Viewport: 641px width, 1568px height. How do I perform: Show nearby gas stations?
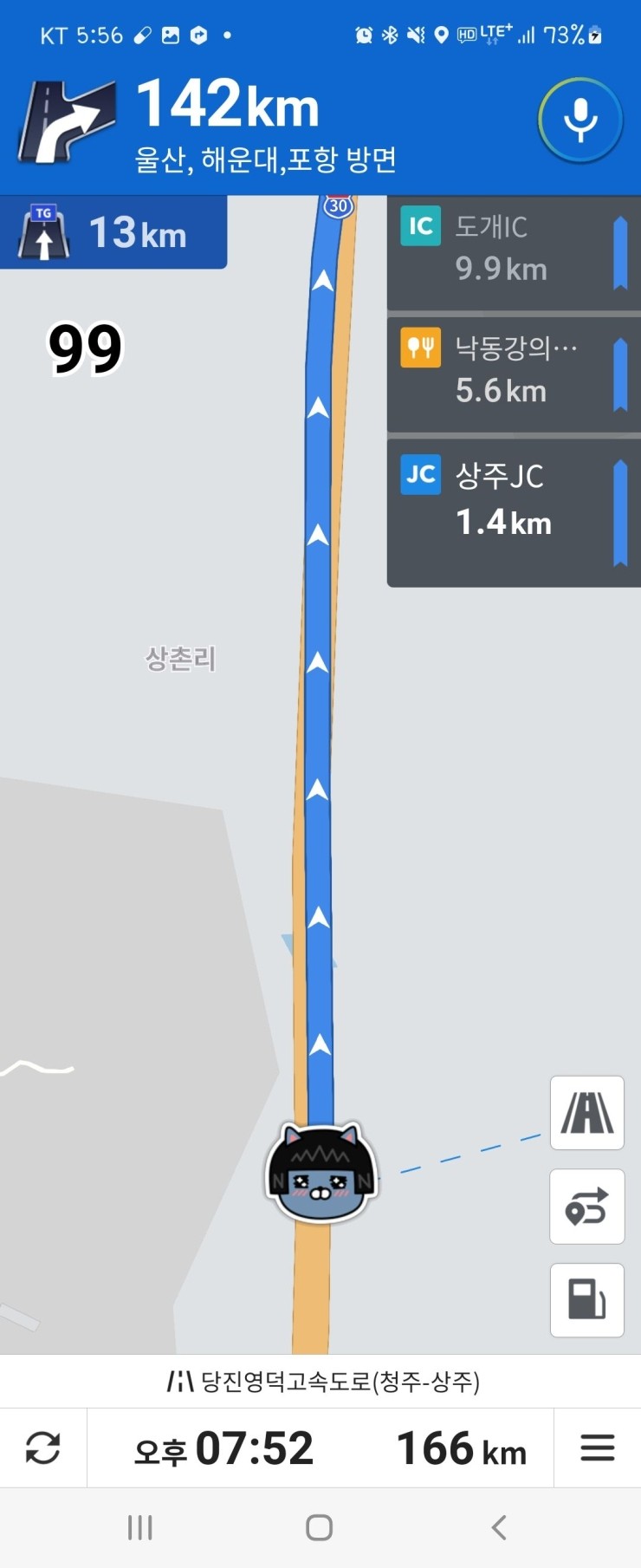pos(586,1299)
